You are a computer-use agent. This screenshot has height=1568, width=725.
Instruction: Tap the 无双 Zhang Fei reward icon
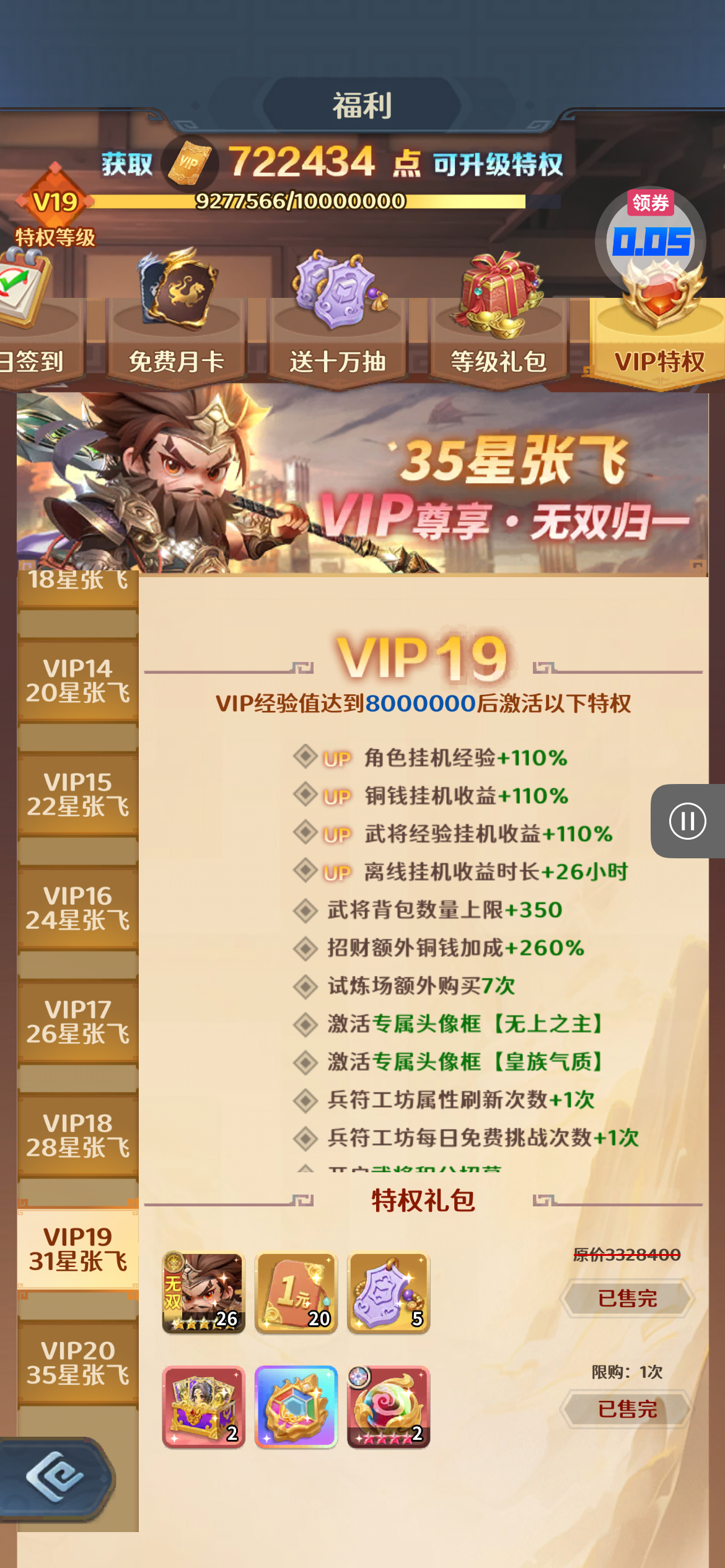click(x=203, y=1293)
